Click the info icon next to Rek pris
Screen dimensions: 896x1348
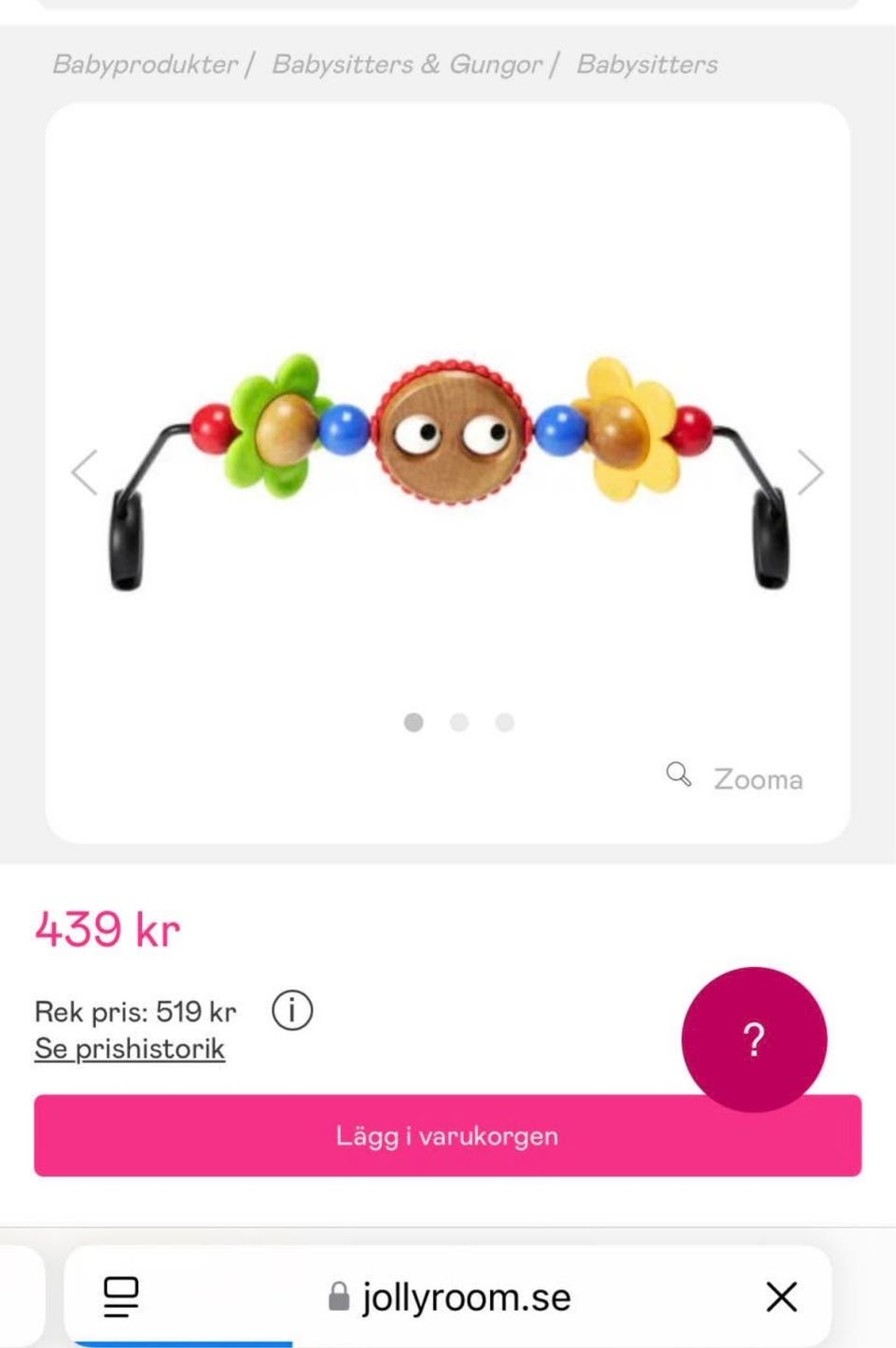(x=291, y=1010)
